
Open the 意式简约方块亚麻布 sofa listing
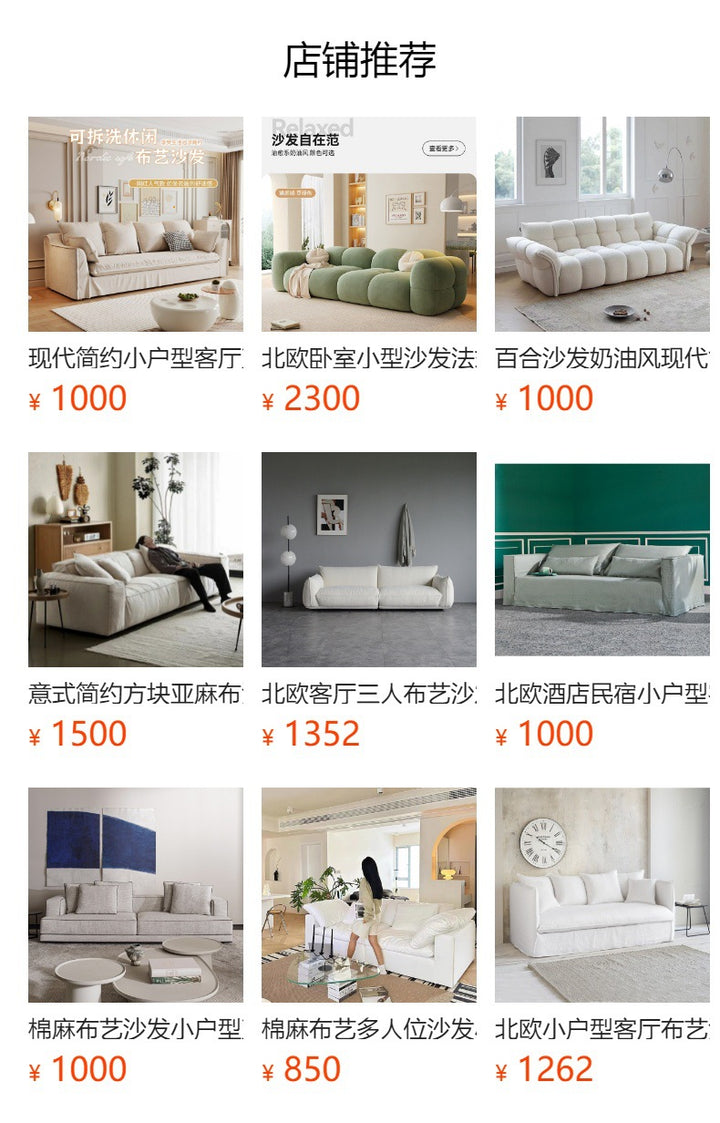(x=135, y=559)
